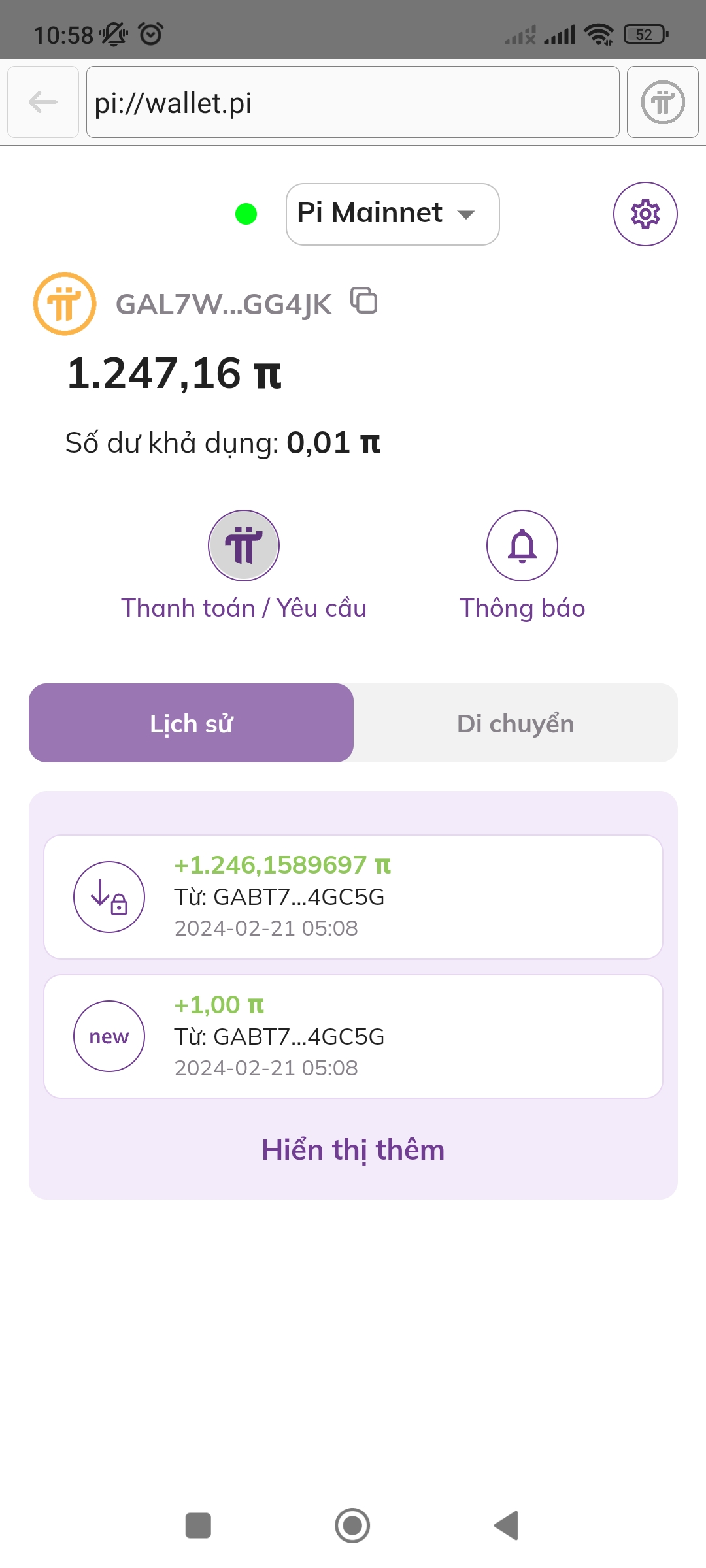Screen dimensions: 706x1568
Task: Switch to the Di chuyển tab
Action: coord(515,723)
